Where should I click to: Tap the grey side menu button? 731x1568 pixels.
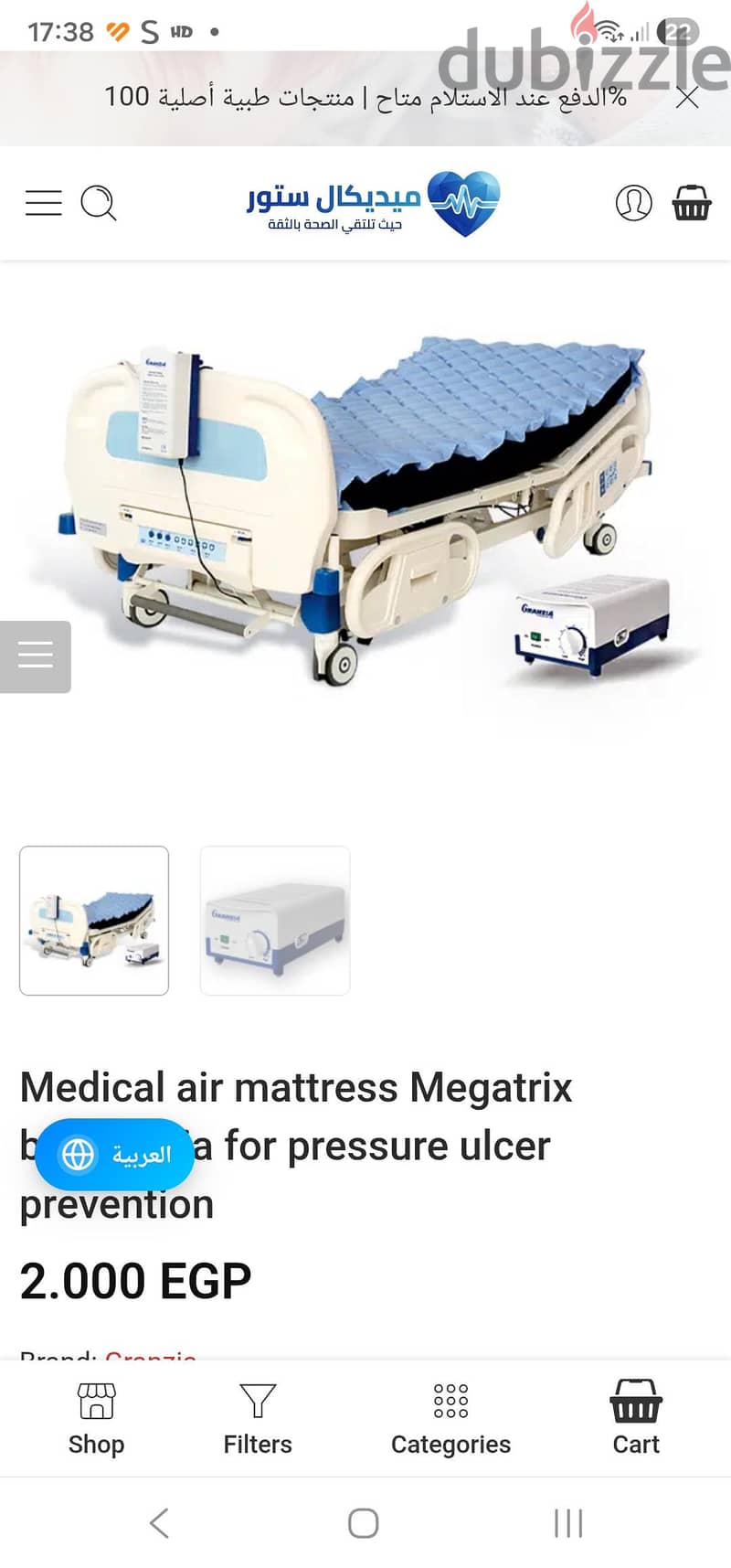pyautogui.click(x=36, y=656)
